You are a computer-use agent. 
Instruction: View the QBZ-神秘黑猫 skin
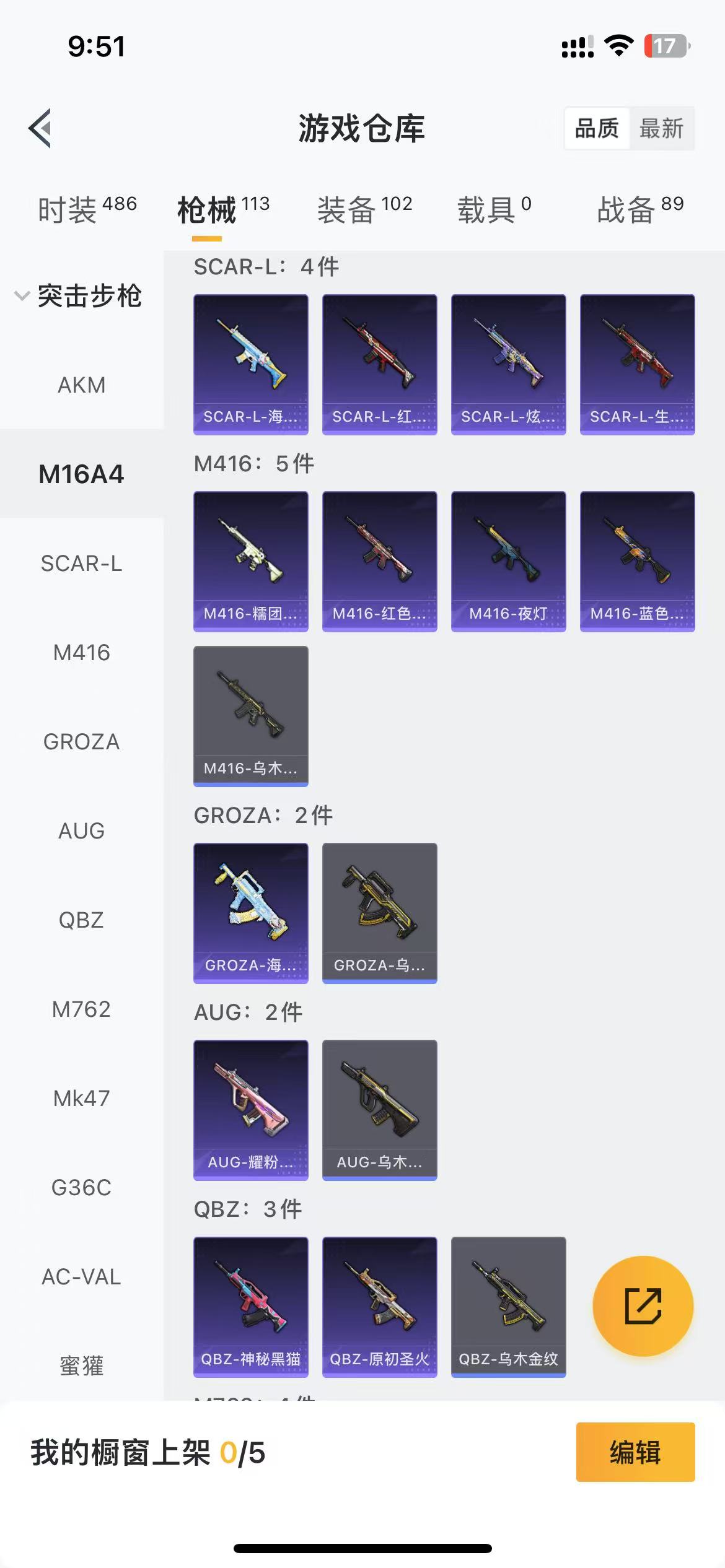(x=250, y=1307)
